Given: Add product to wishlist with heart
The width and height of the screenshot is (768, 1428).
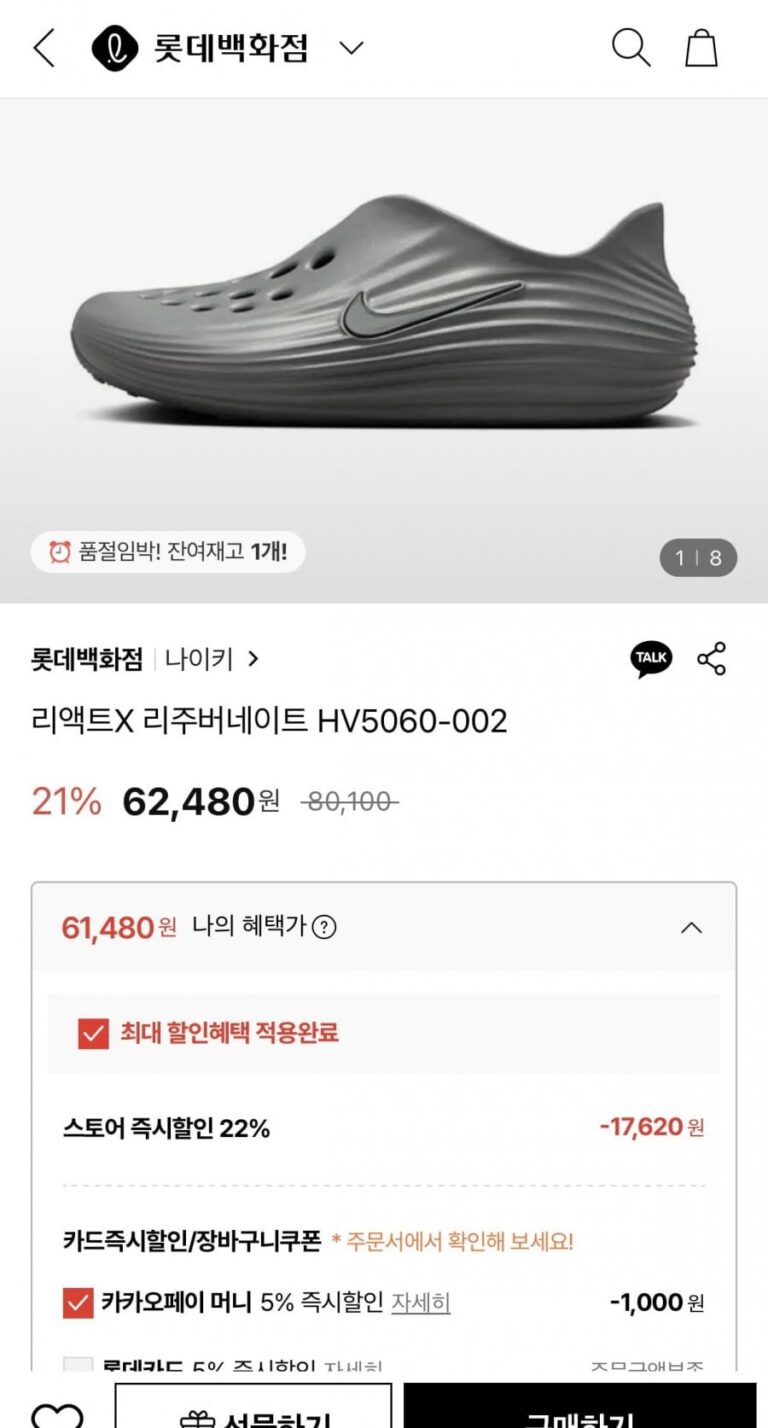Looking at the screenshot, I should [56, 1415].
